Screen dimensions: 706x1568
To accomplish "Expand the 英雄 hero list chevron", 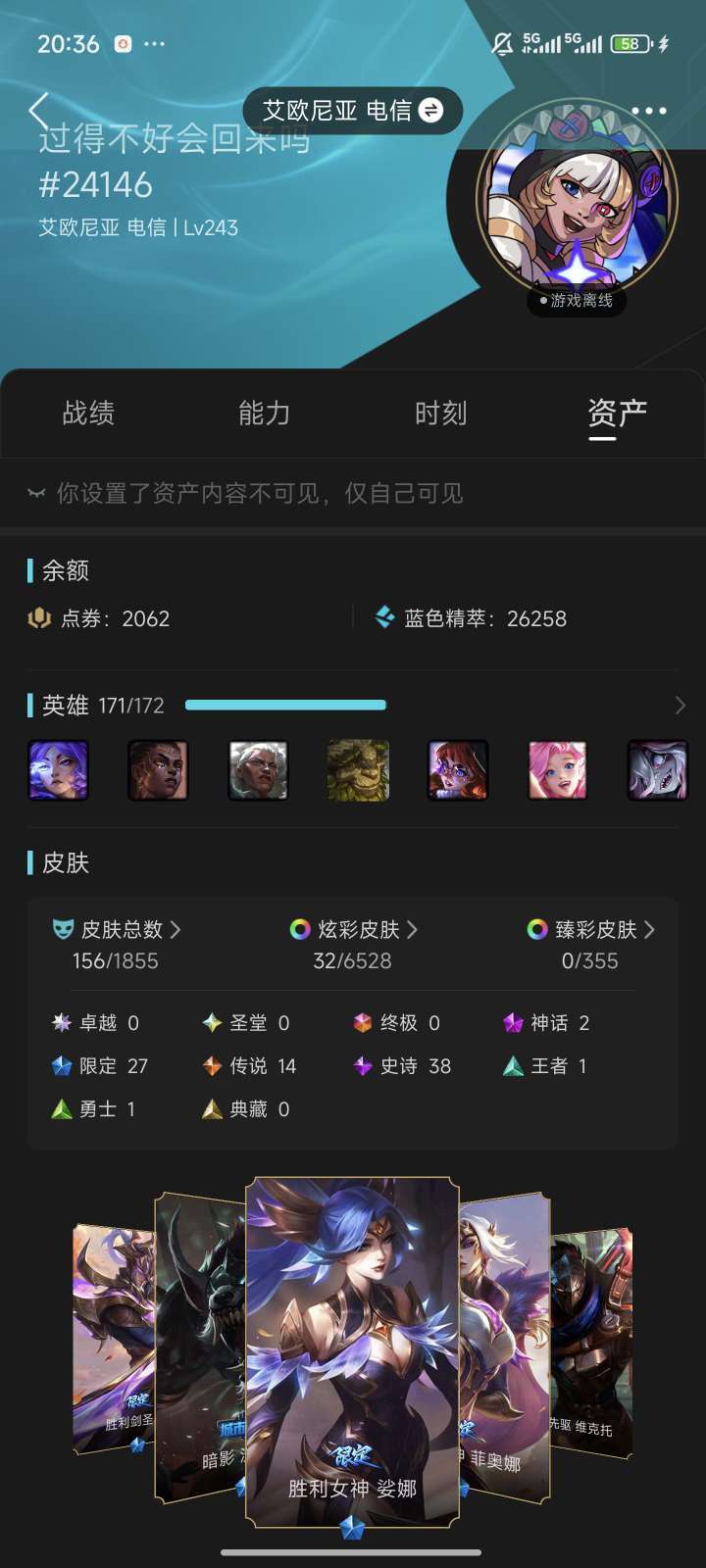I will pos(683,705).
